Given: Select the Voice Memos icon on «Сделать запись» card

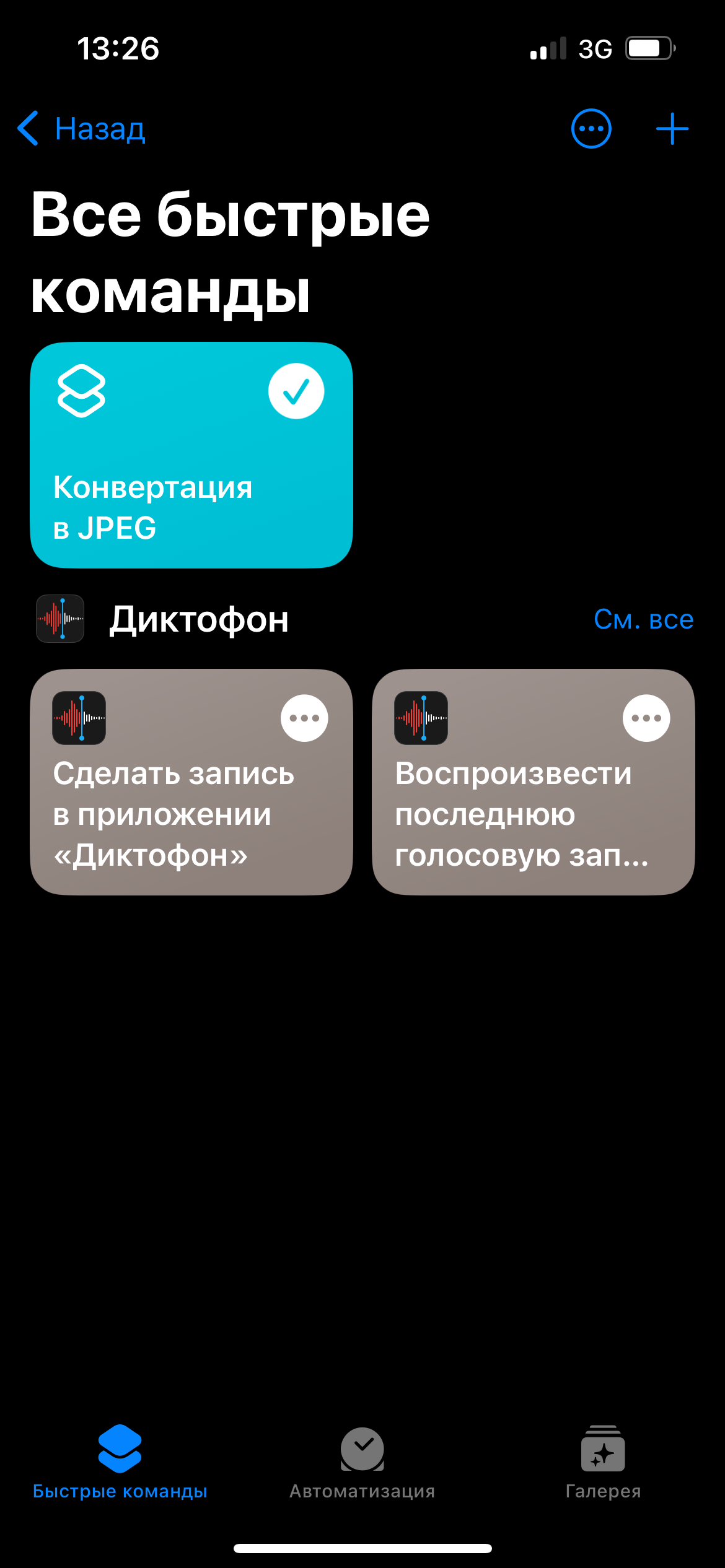Looking at the screenshot, I should coord(79,718).
